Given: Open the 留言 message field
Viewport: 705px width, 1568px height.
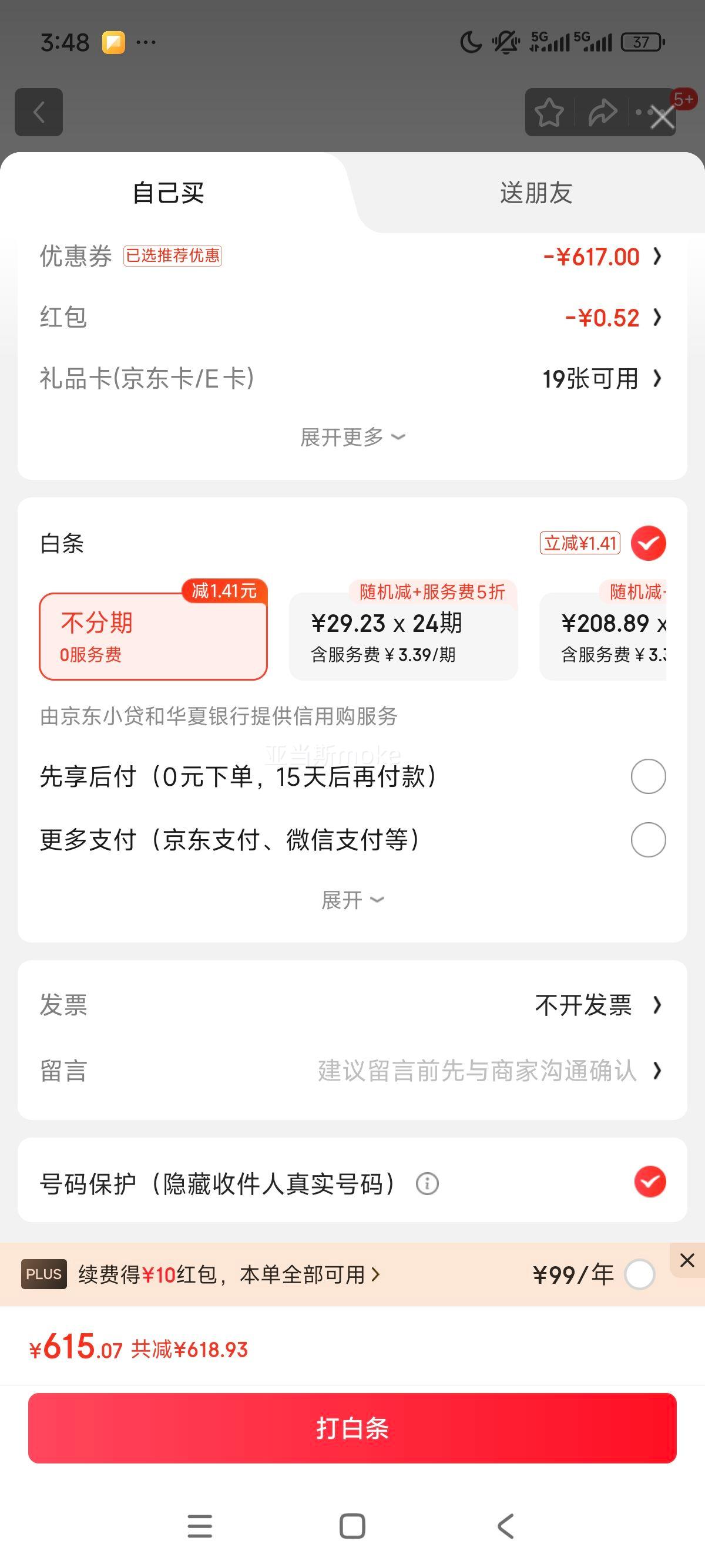Looking at the screenshot, I should point(352,1071).
